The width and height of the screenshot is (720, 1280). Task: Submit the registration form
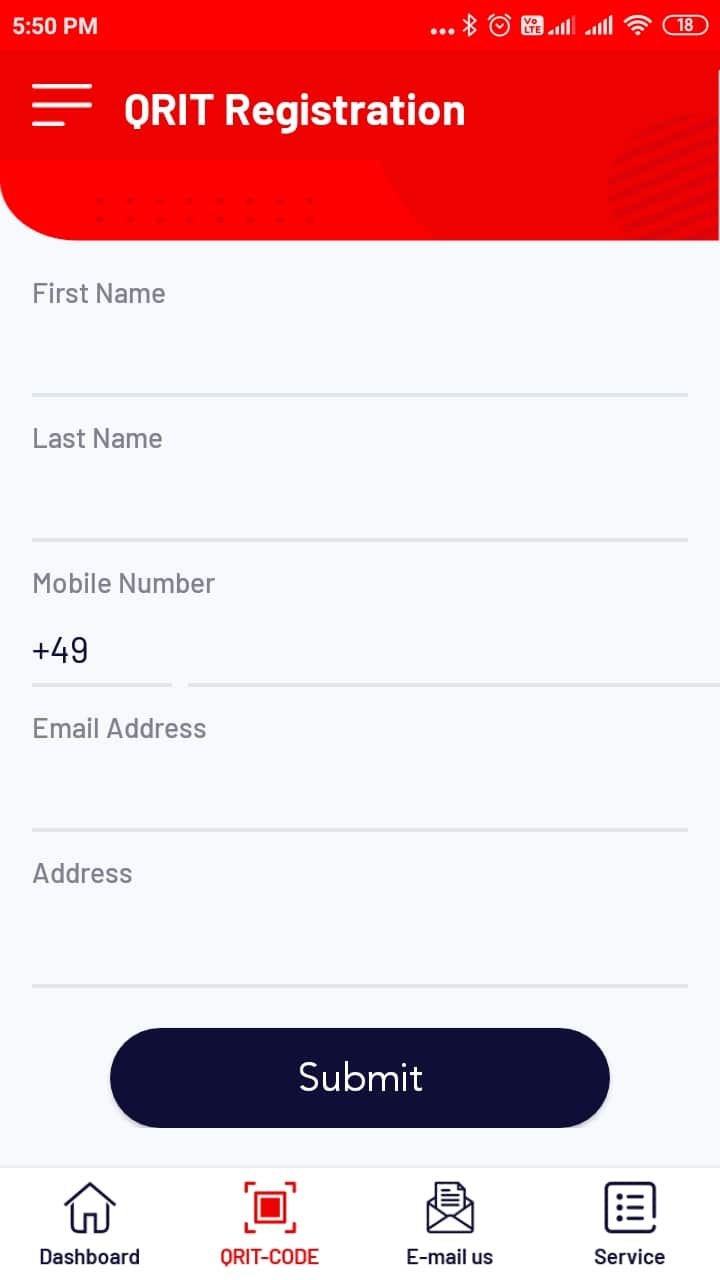(360, 1077)
